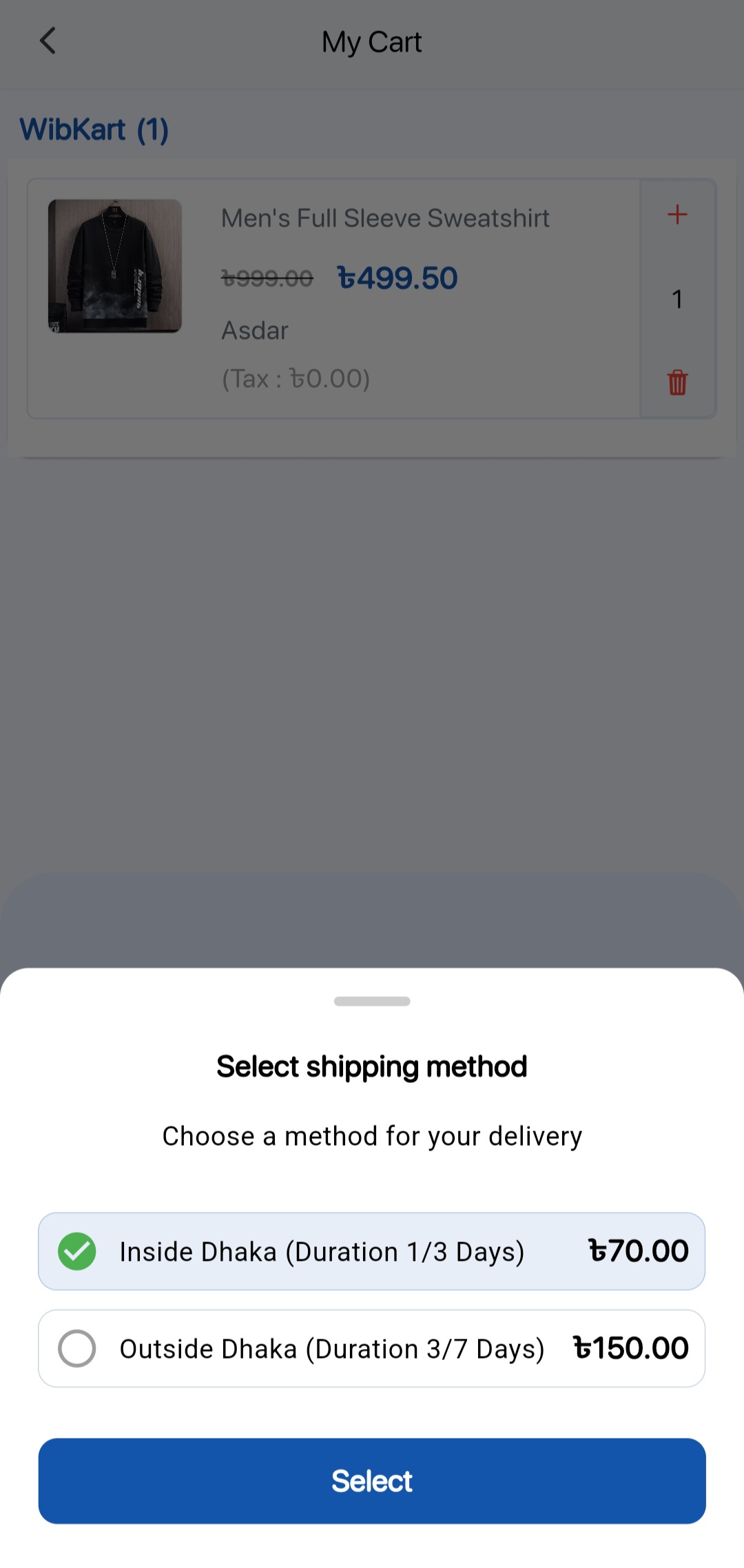
Task: Delete the sweatshirt from cart
Action: point(677,382)
